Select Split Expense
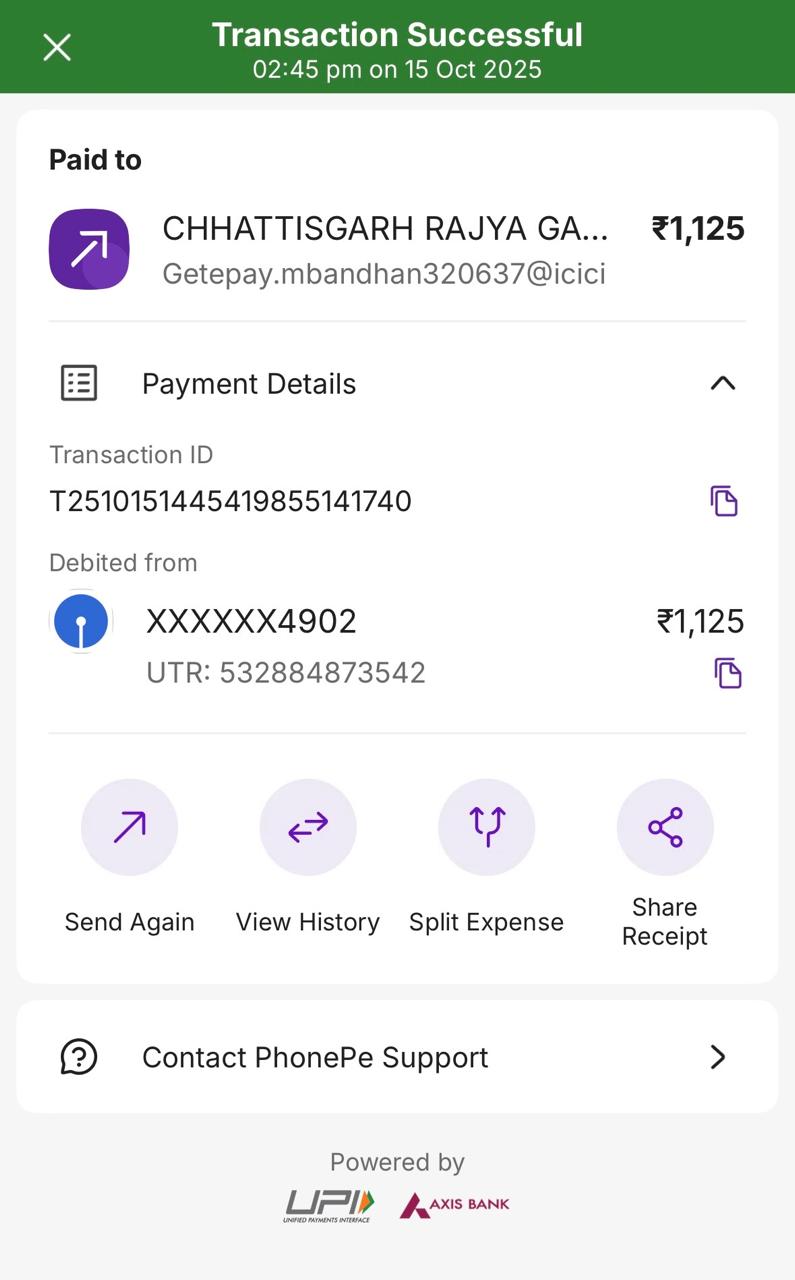 click(x=487, y=828)
